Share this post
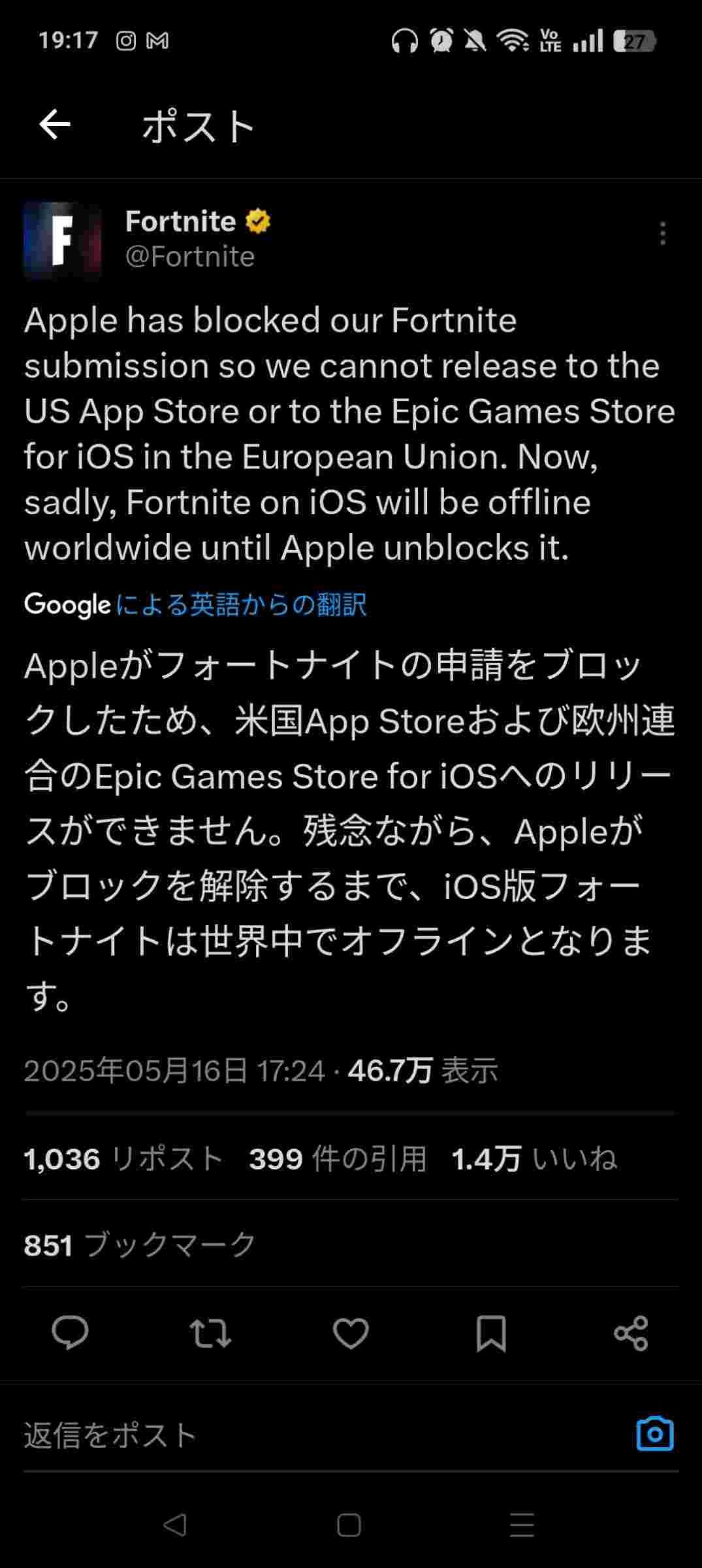 click(x=631, y=1333)
